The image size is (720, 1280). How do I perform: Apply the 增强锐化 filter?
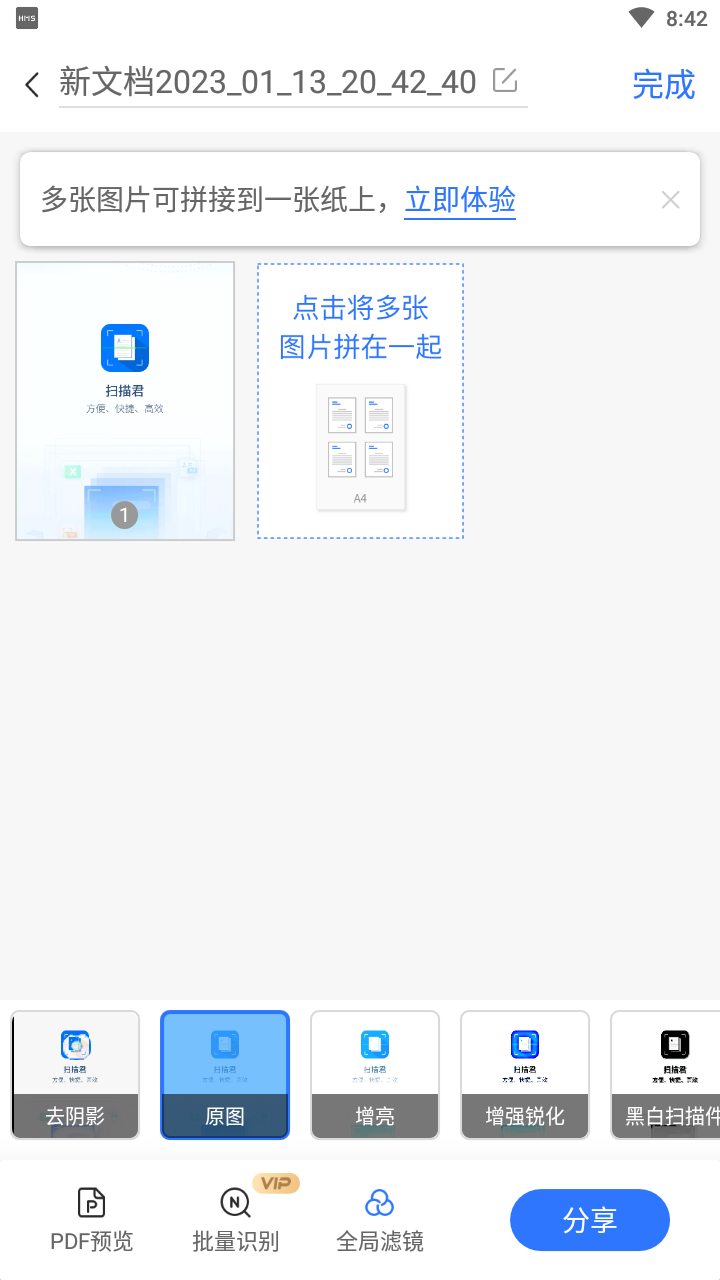tap(525, 1075)
